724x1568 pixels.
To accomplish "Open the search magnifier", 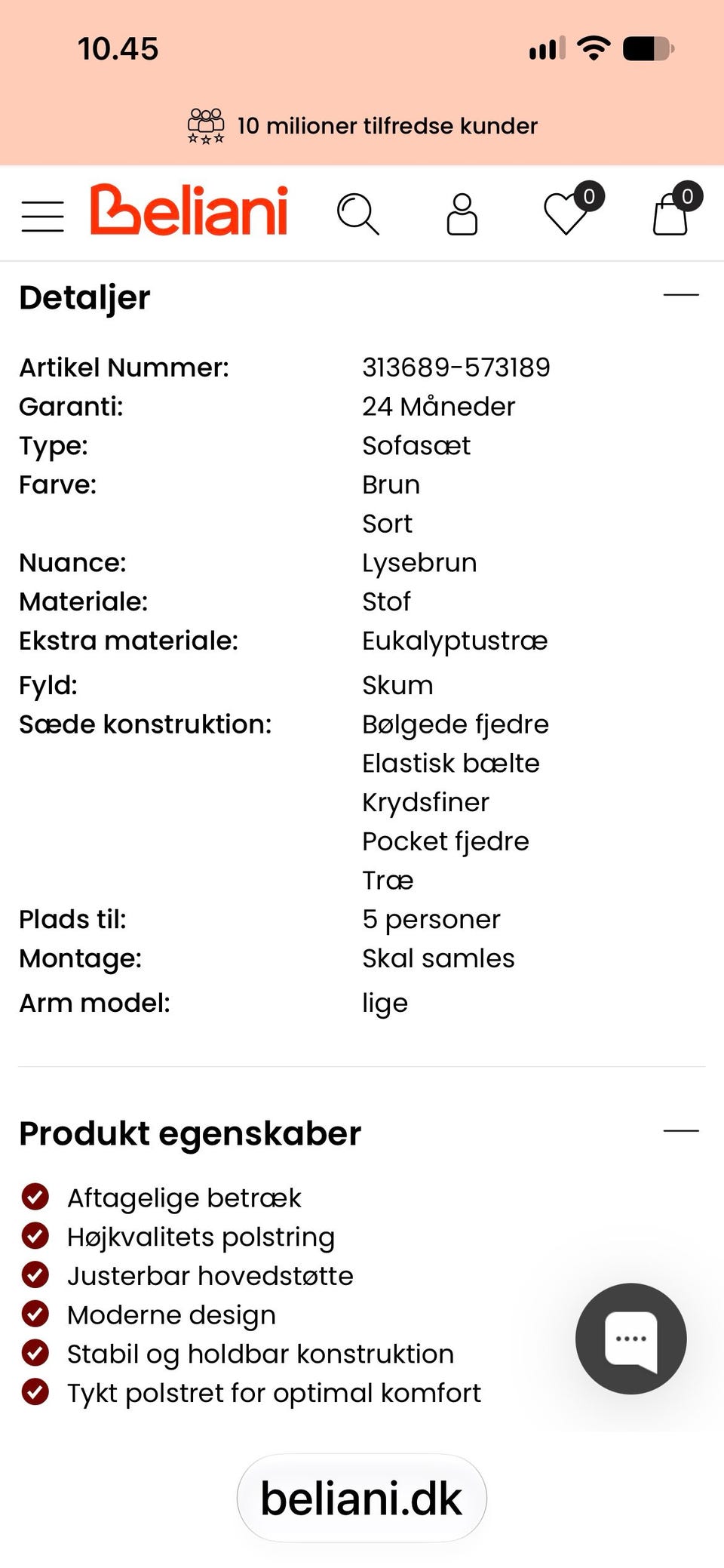I will [357, 214].
